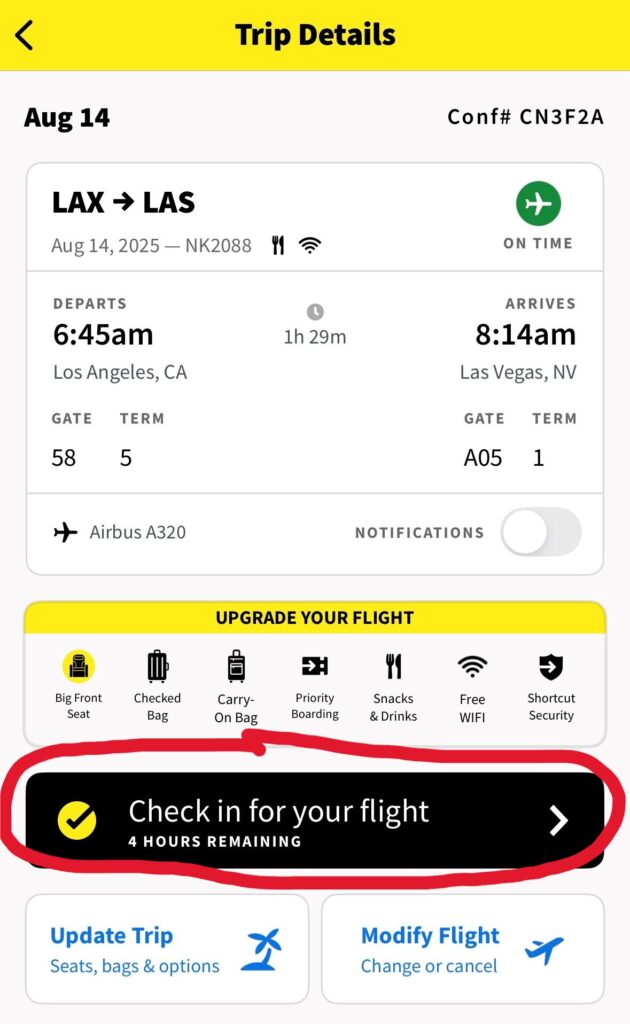The image size is (630, 1024).
Task: Add a Checked Bag upgrade
Action: coord(157,686)
